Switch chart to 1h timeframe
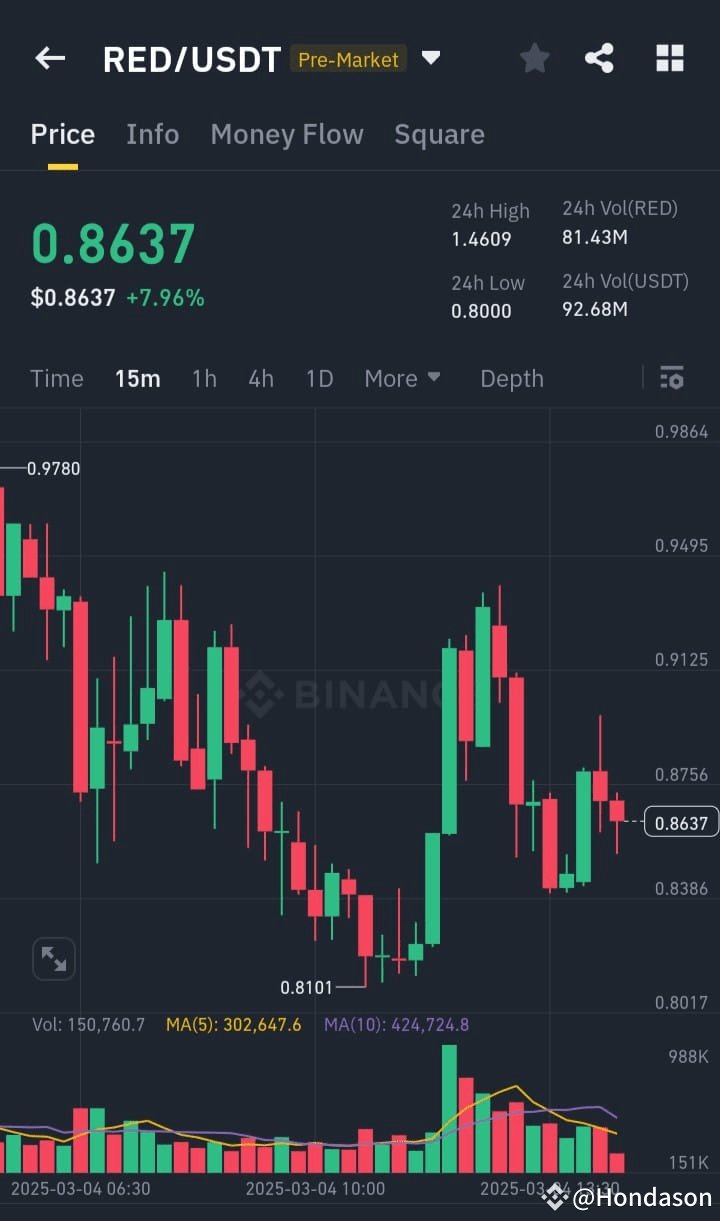Image resolution: width=720 pixels, height=1221 pixels. (x=204, y=378)
